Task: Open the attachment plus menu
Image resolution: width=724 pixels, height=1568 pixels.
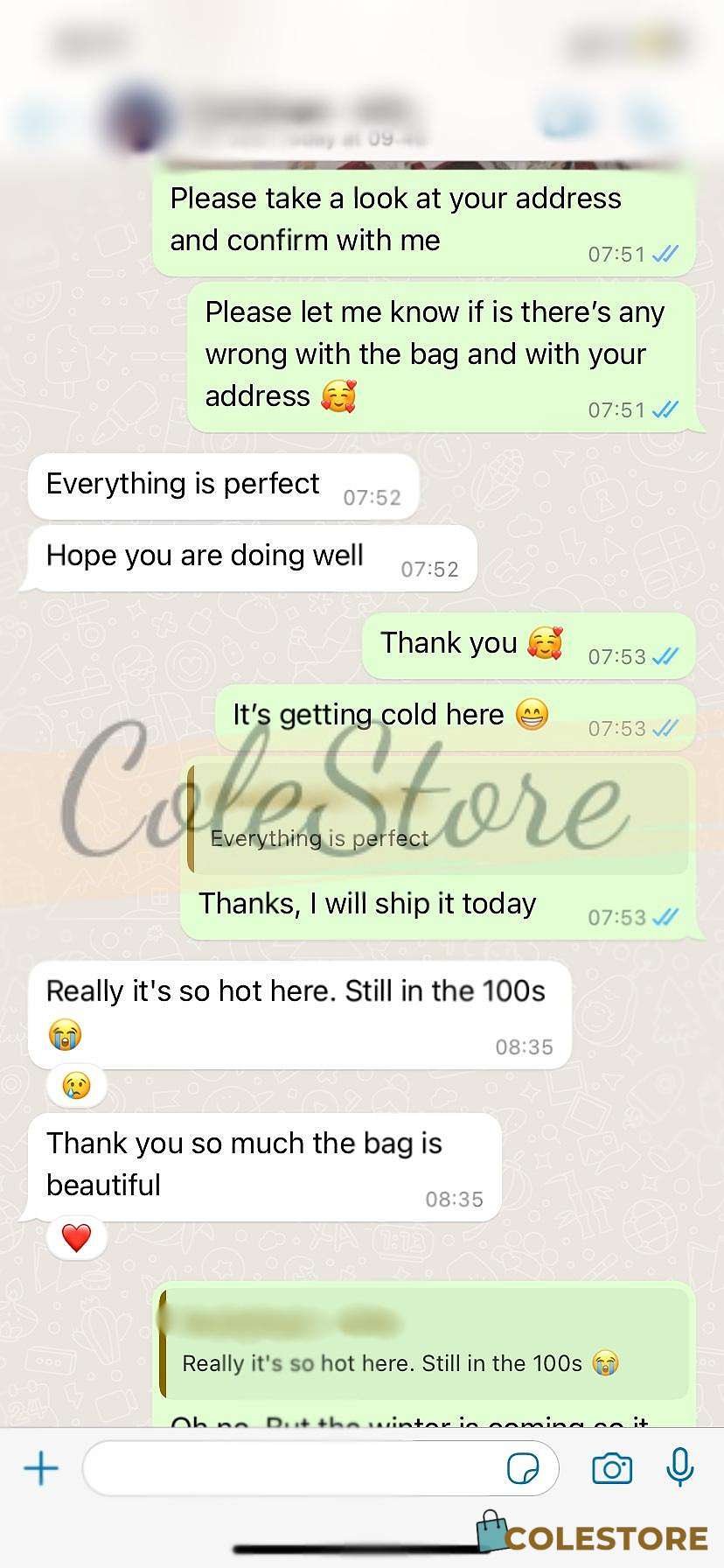Action: click(x=41, y=1467)
